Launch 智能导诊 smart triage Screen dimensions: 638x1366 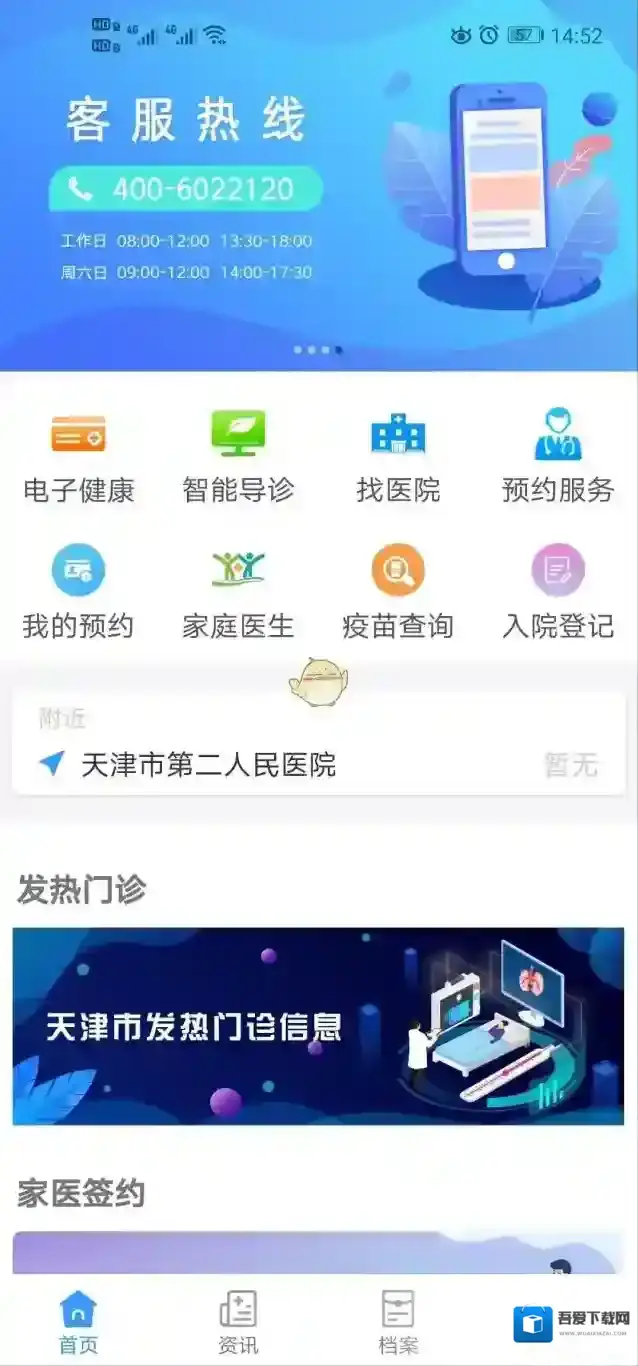click(x=238, y=455)
